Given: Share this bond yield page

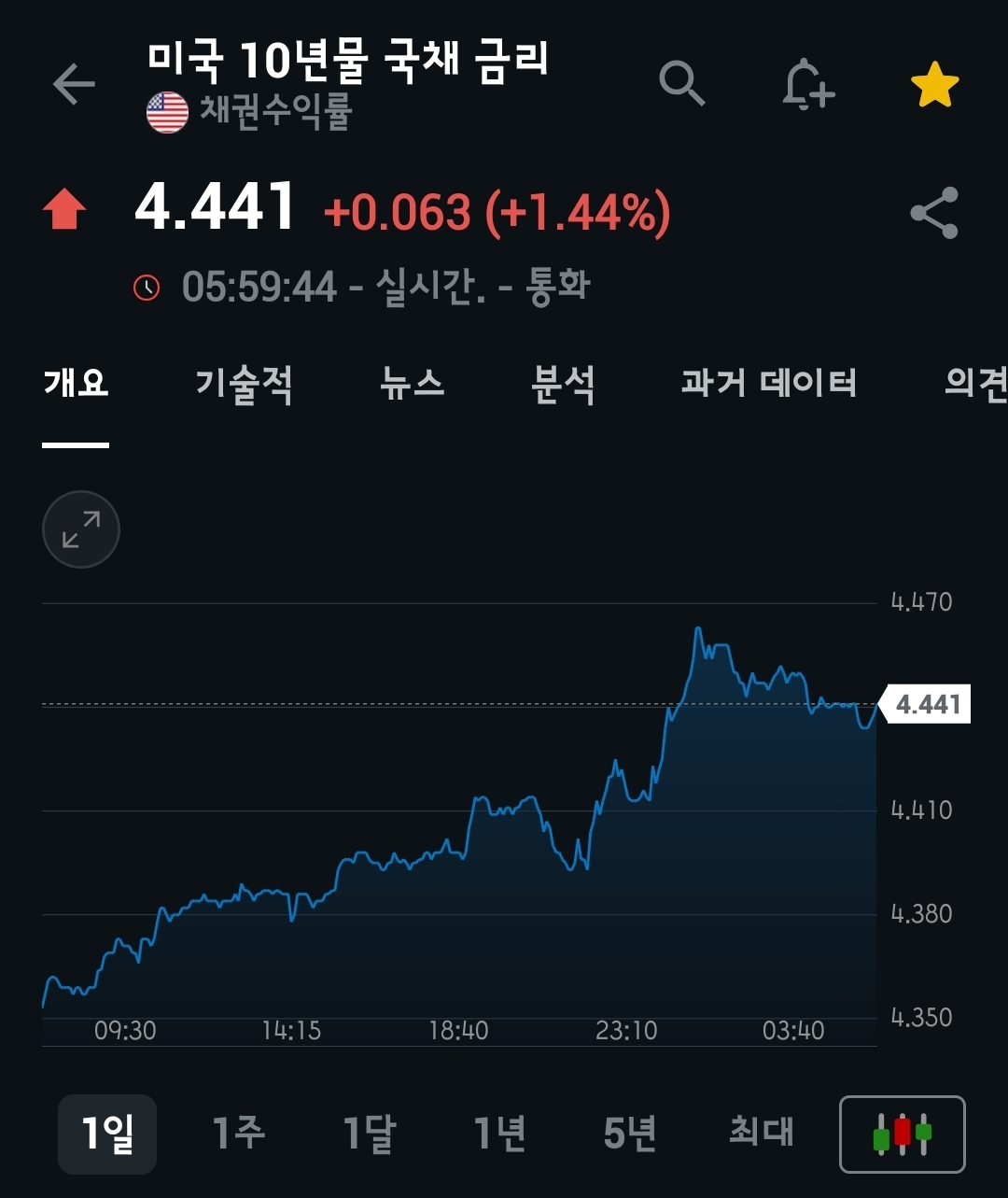Looking at the screenshot, I should (934, 213).
